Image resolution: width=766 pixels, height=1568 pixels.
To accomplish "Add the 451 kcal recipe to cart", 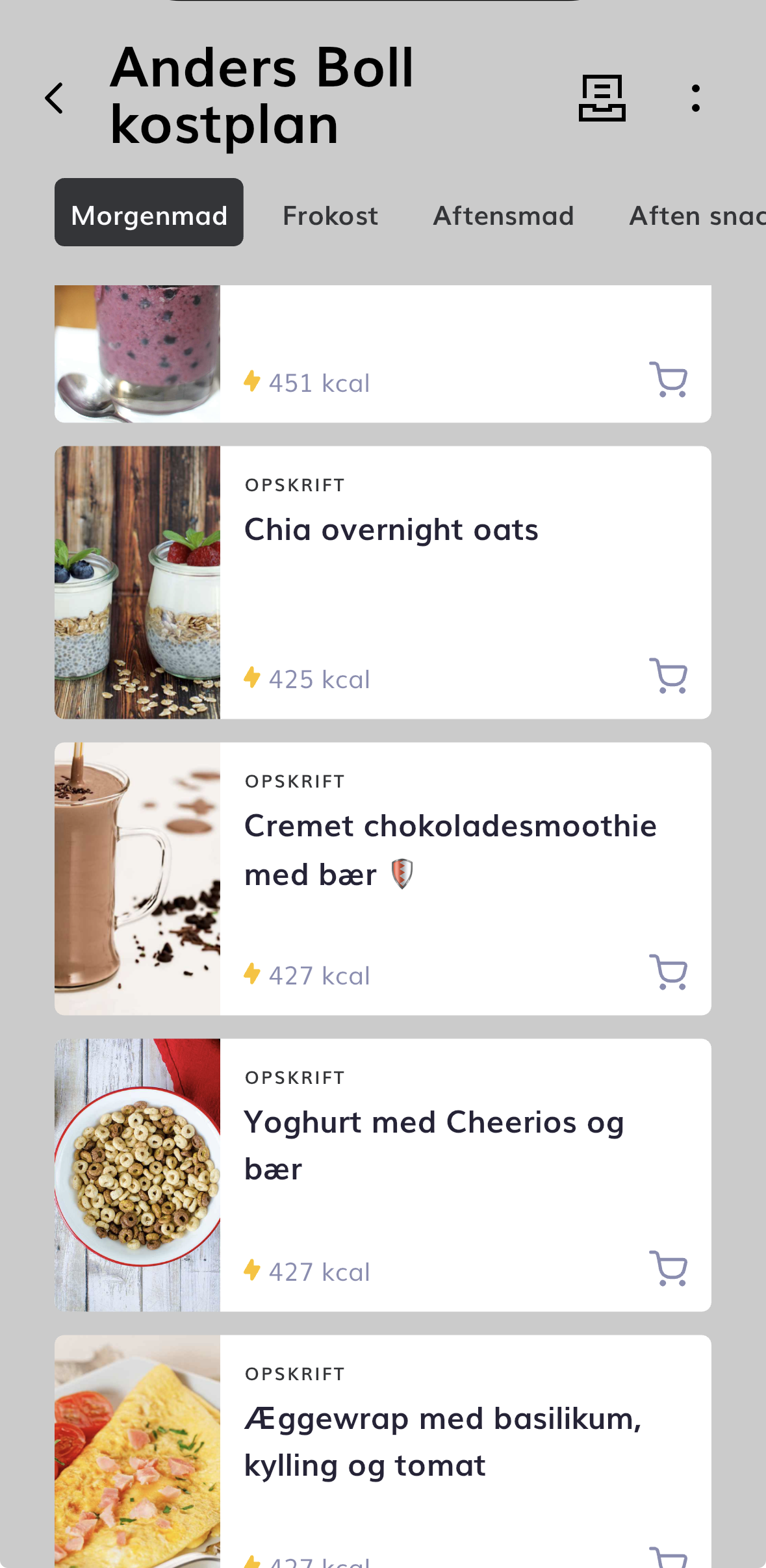I will [x=668, y=379].
